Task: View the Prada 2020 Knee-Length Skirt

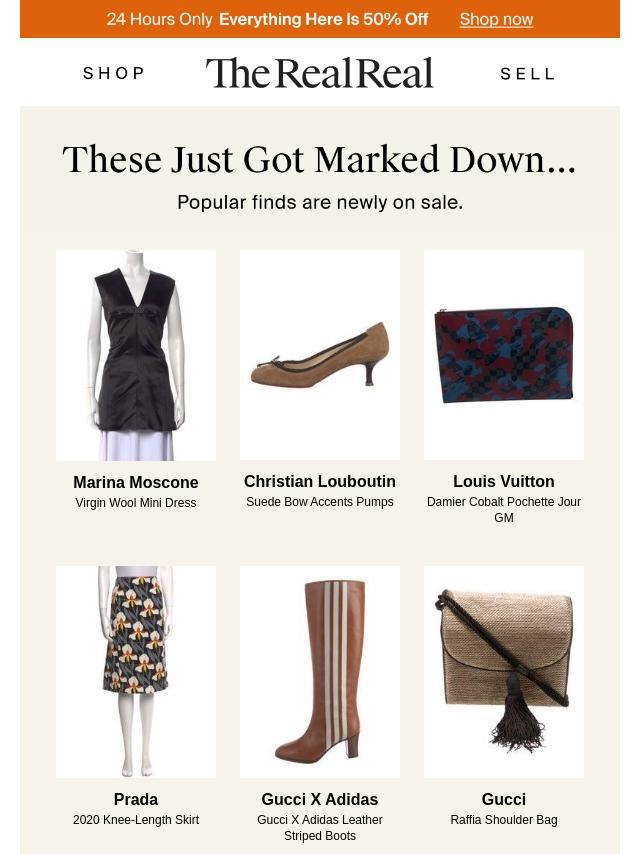Action: pos(136,672)
